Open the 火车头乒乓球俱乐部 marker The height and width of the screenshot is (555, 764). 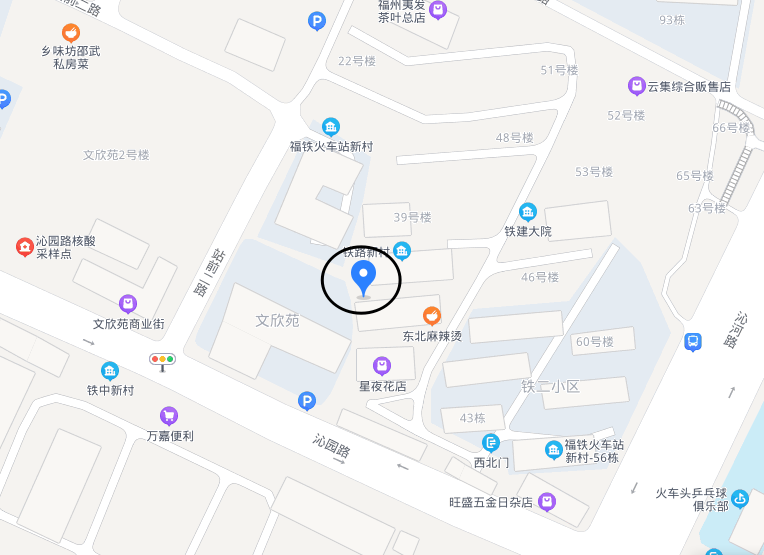[x=740, y=498]
